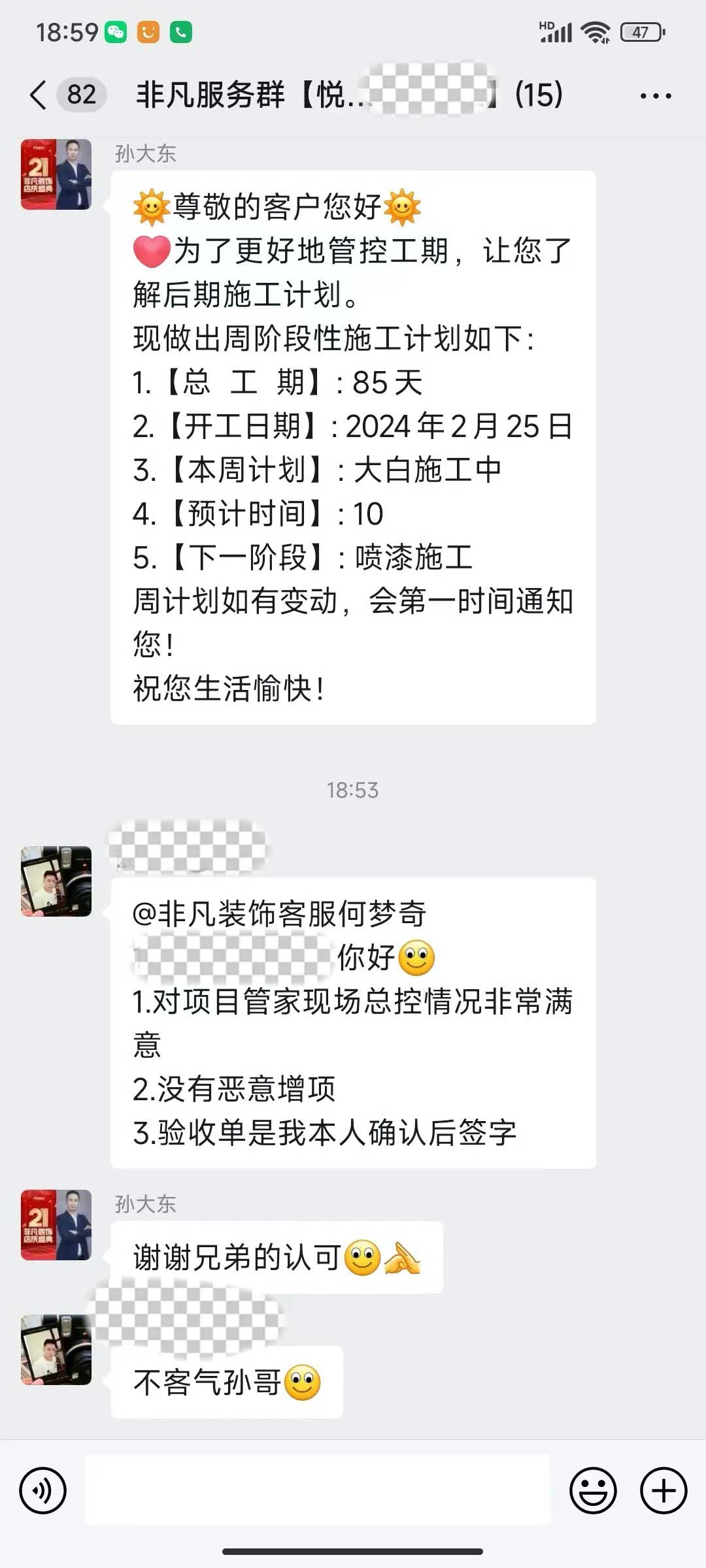Open sender avatar beside 不客气孙哥 message

click(x=56, y=1350)
